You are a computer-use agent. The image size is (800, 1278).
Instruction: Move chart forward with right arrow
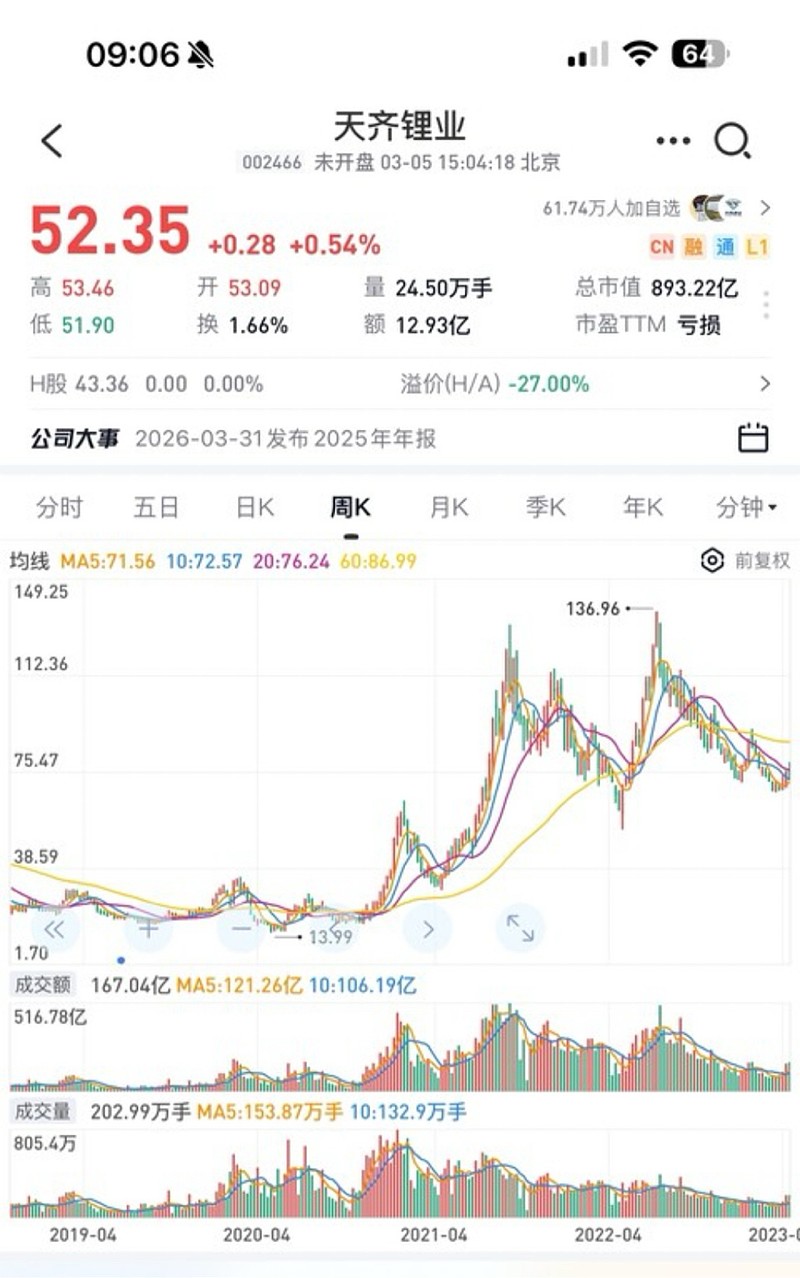(x=428, y=928)
